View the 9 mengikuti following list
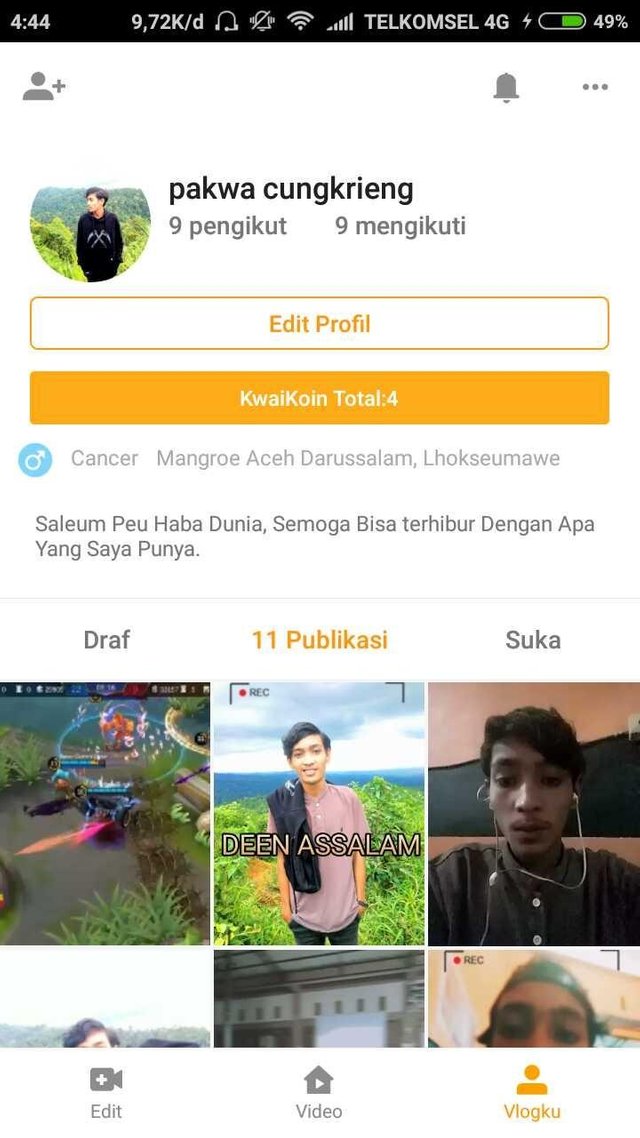Screen dimensions: 640x1138 tap(400, 227)
